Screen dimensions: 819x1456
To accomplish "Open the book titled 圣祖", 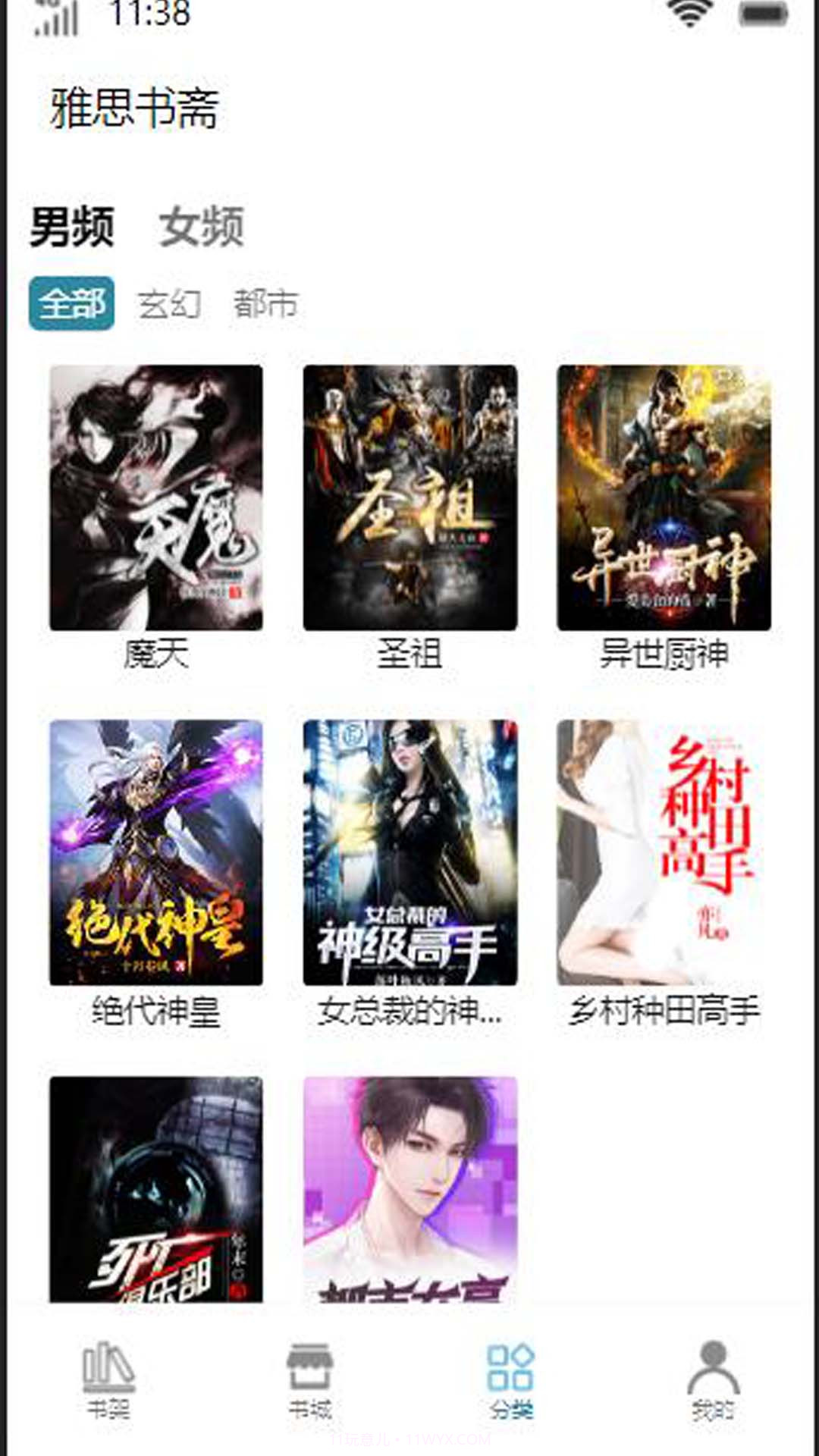I will point(409,497).
